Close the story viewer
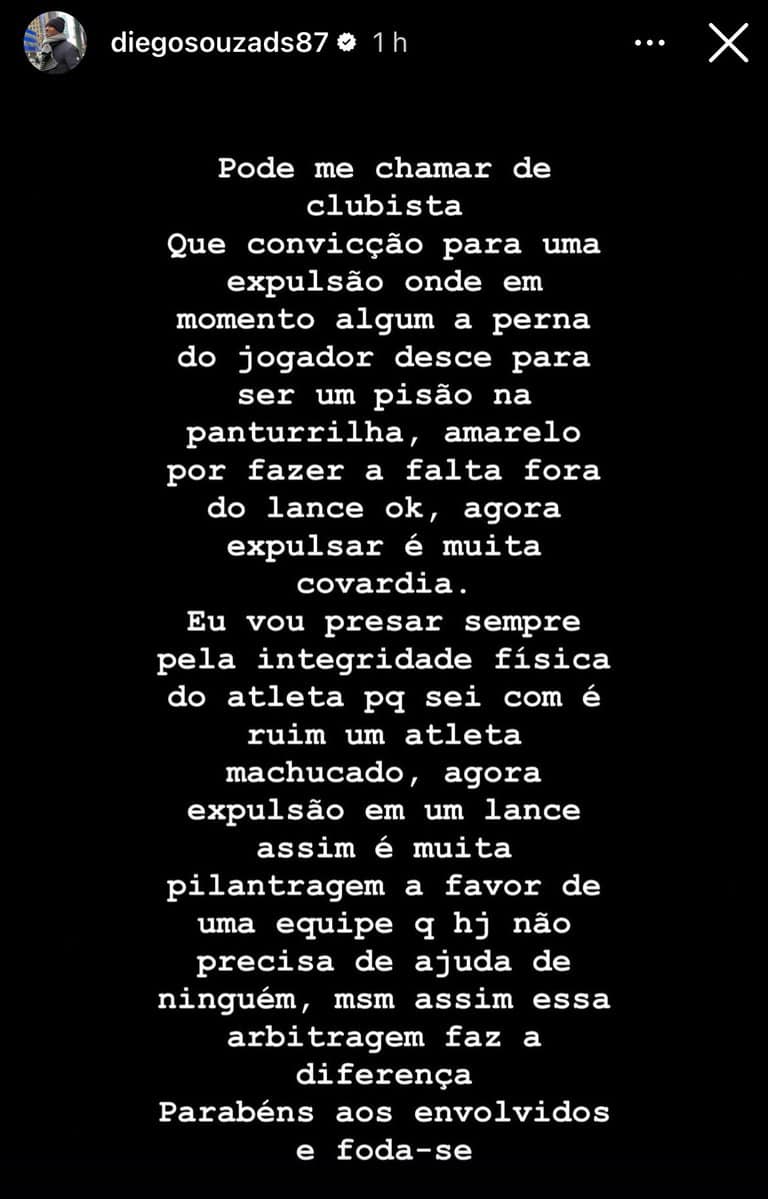768x1199 pixels. (727, 43)
